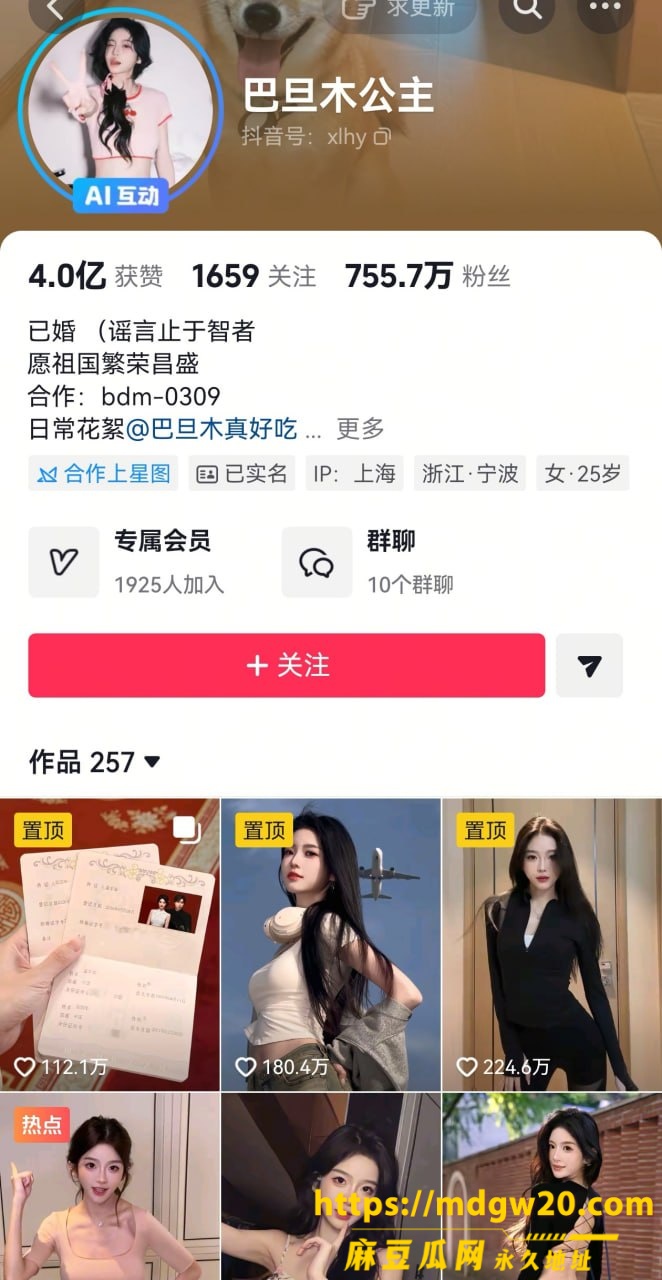Tap the 合作上星图 chip
Screen dimensions: 662x1280
(x=103, y=473)
